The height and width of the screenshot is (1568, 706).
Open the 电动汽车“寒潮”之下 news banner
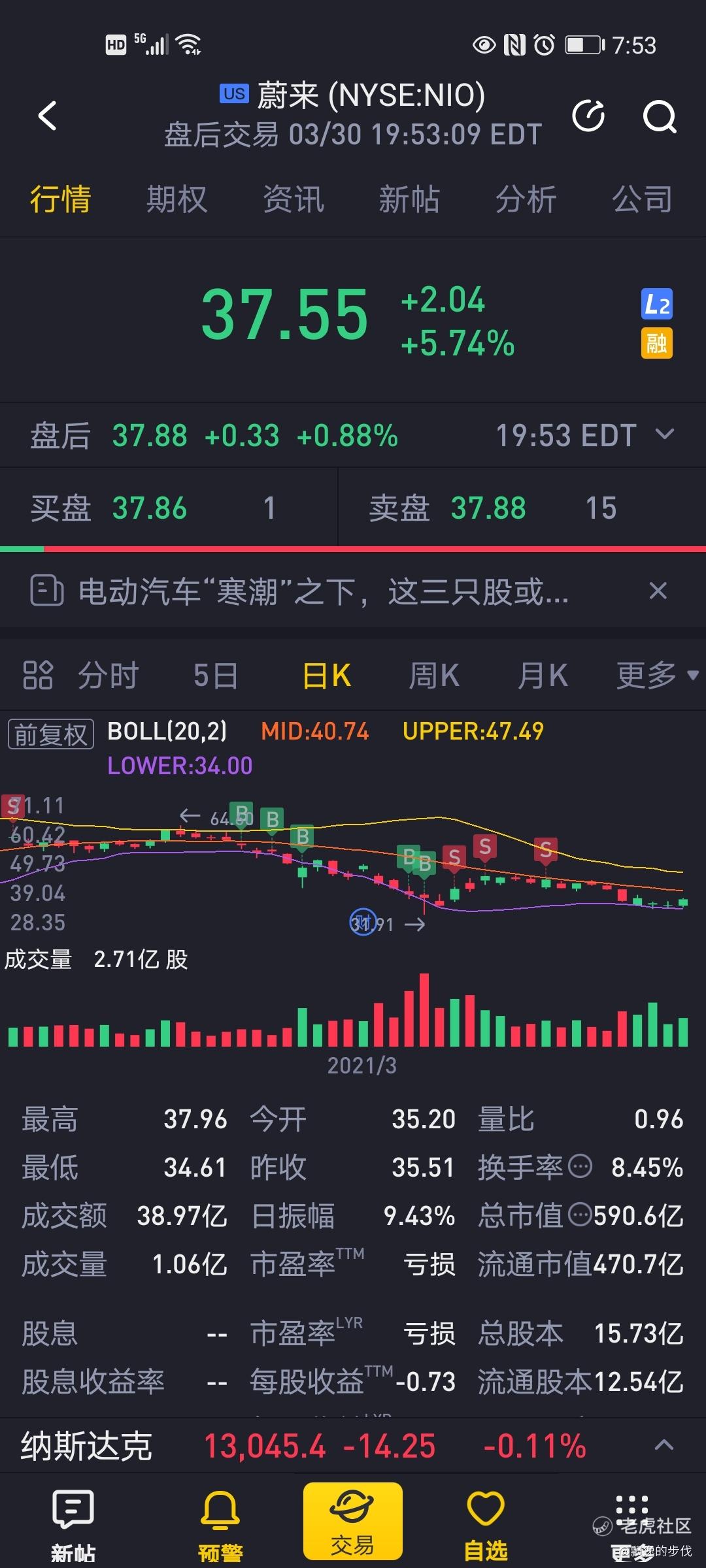click(x=324, y=592)
